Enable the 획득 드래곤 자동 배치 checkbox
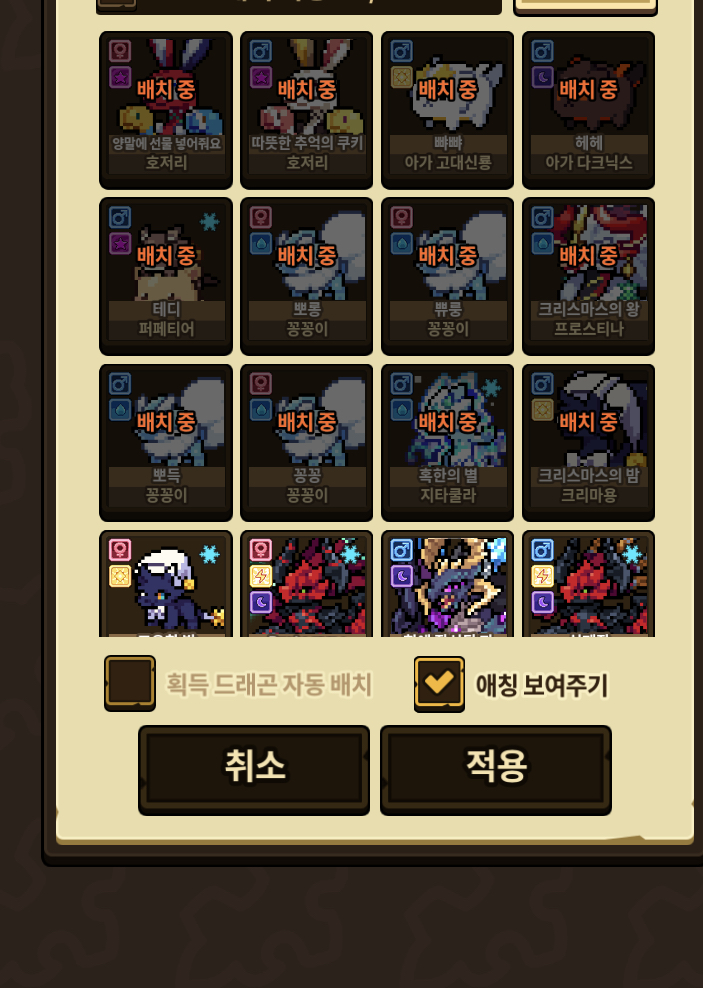This screenshot has height=988, width=703. click(130, 684)
